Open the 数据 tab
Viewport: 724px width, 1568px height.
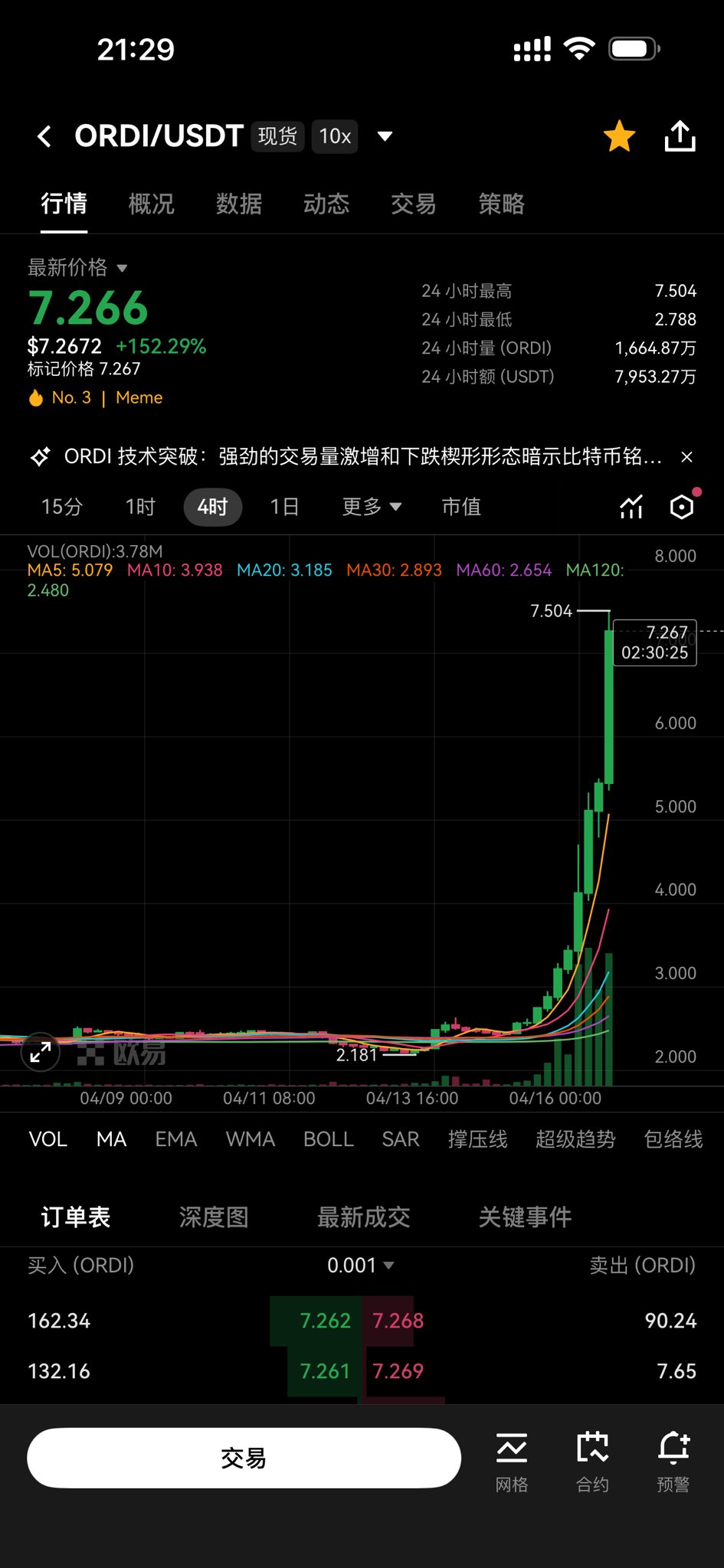tap(238, 204)
